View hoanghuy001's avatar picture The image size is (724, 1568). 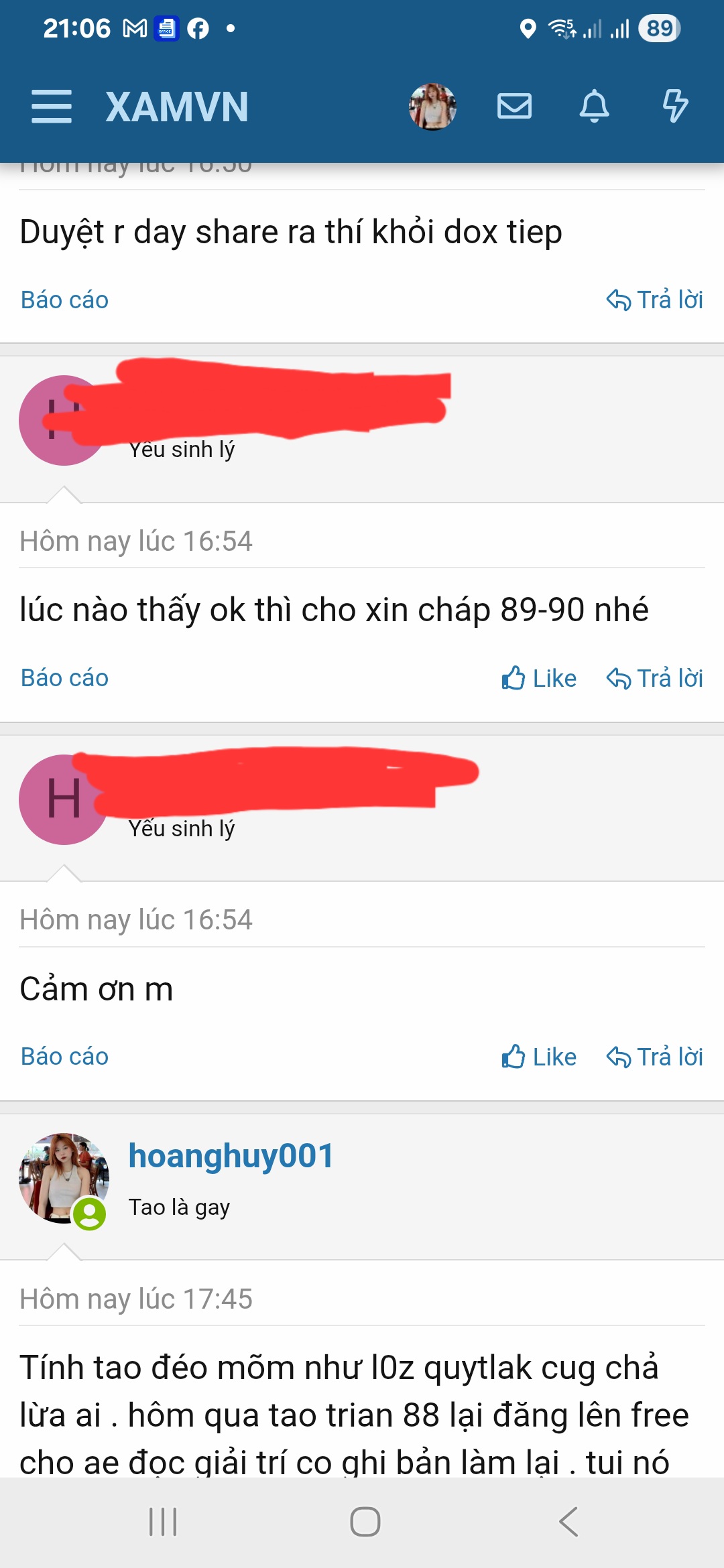pyautogui.click(x=64, y=1178)
